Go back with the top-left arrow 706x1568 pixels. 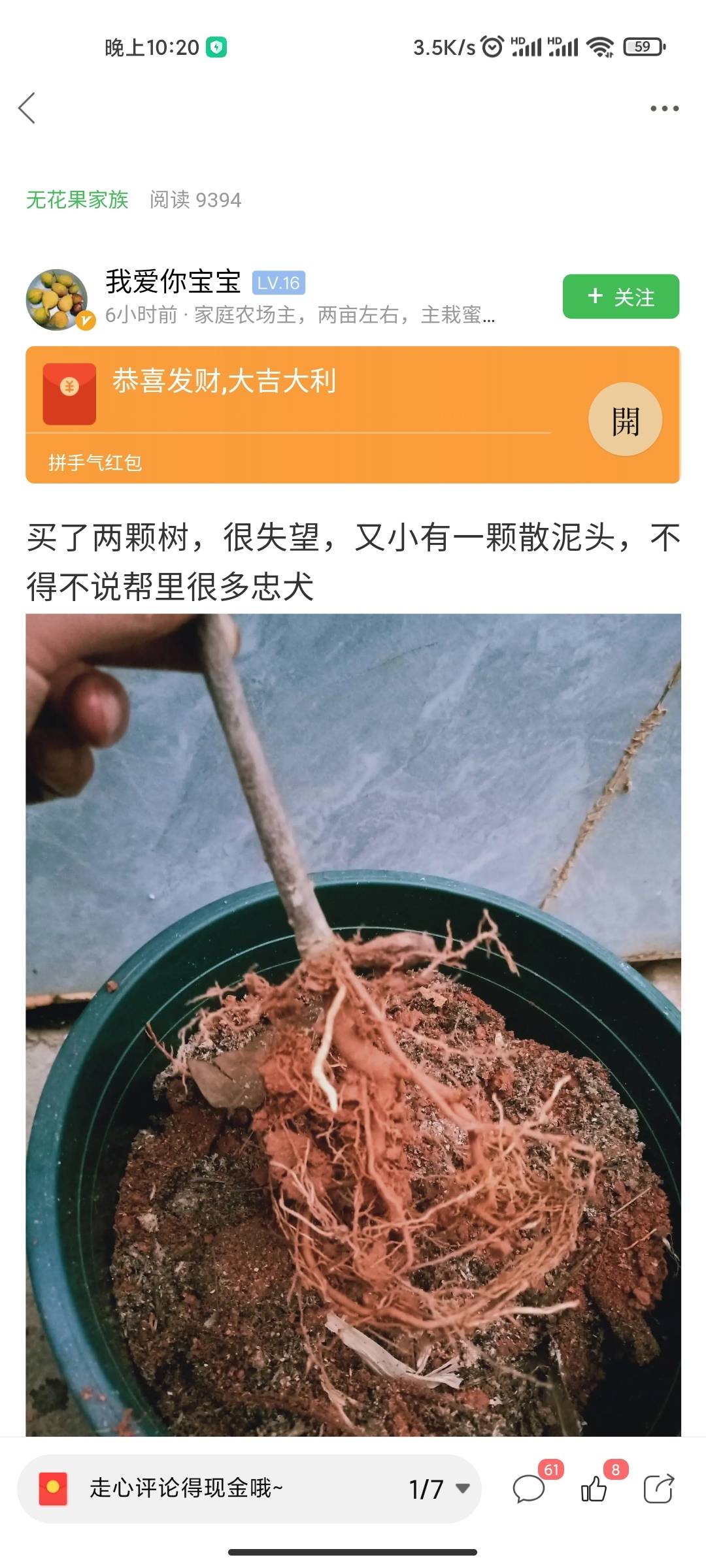pyautogui.click(x=27, y=108)
